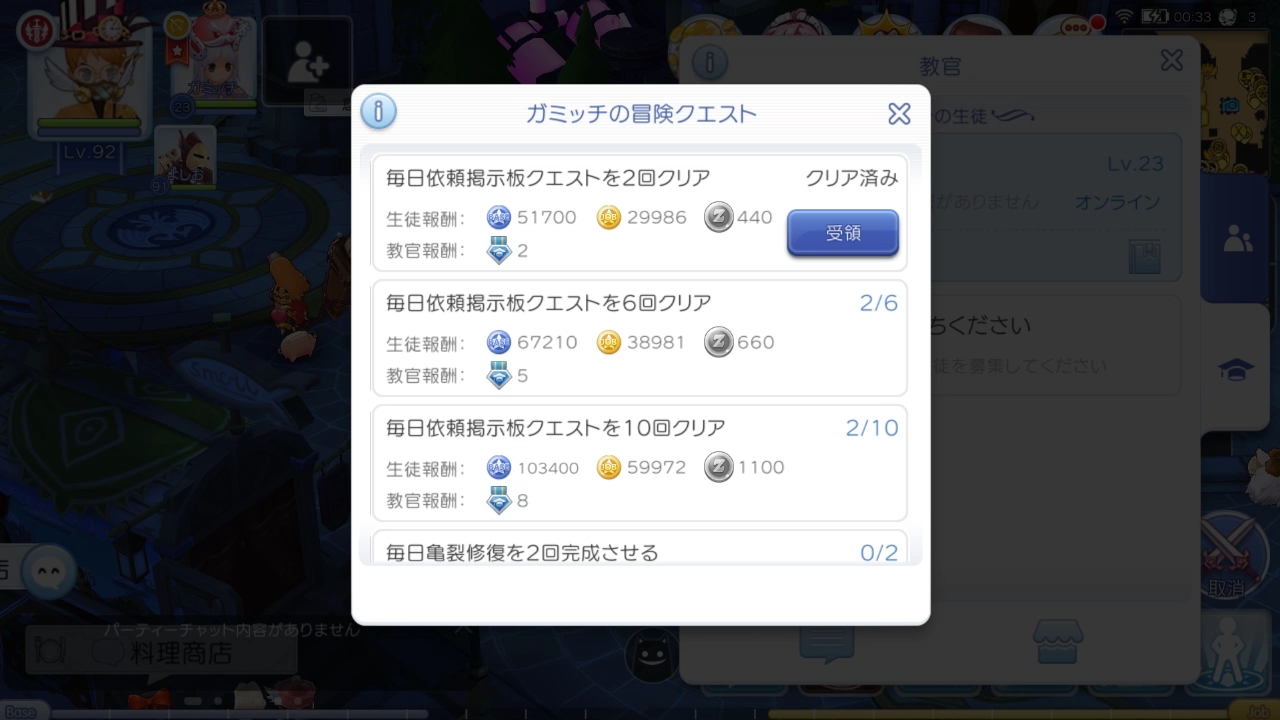Screen dimensions: 1280x720
Task: Close the ガミッチの冒険クエスト dialog
Action: (x=899, y=114)
